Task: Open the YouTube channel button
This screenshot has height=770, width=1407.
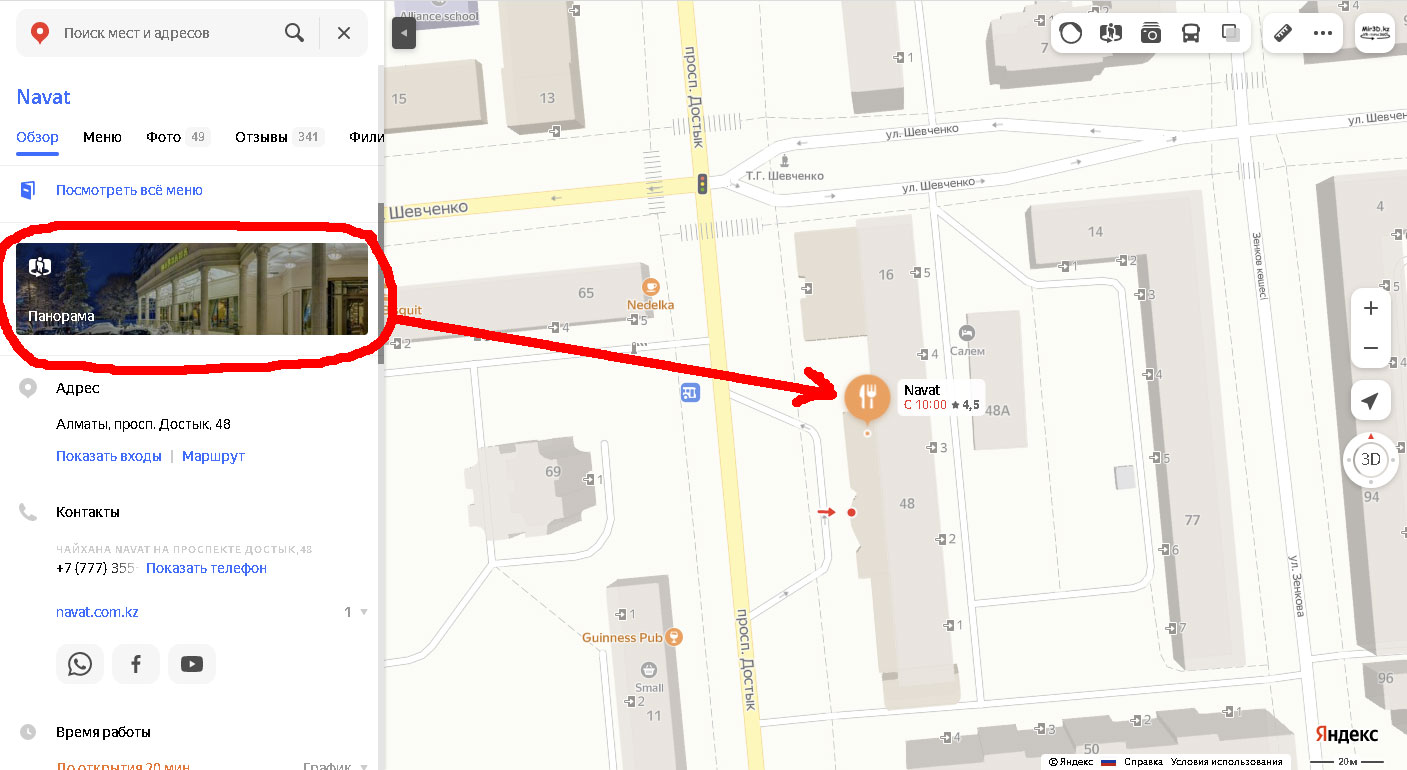Action: pyautogui.click(x=192, y=664)
